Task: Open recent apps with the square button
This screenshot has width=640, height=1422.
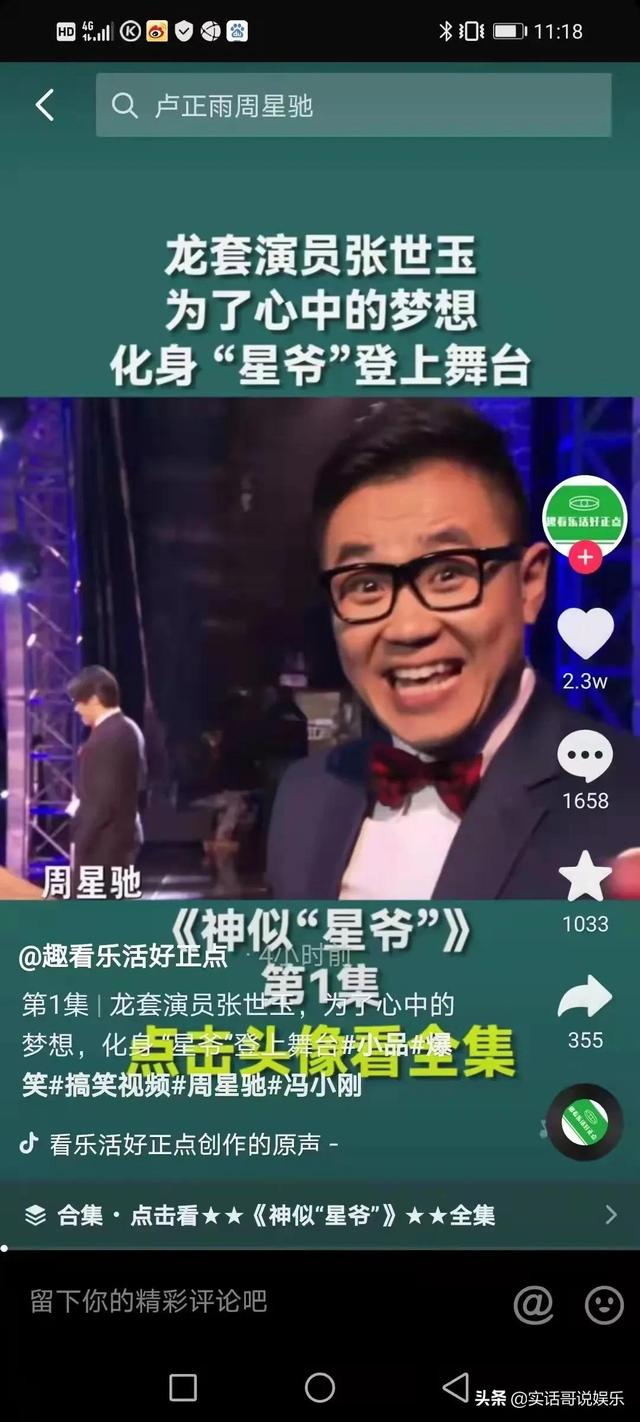Action: (183, 1387)
